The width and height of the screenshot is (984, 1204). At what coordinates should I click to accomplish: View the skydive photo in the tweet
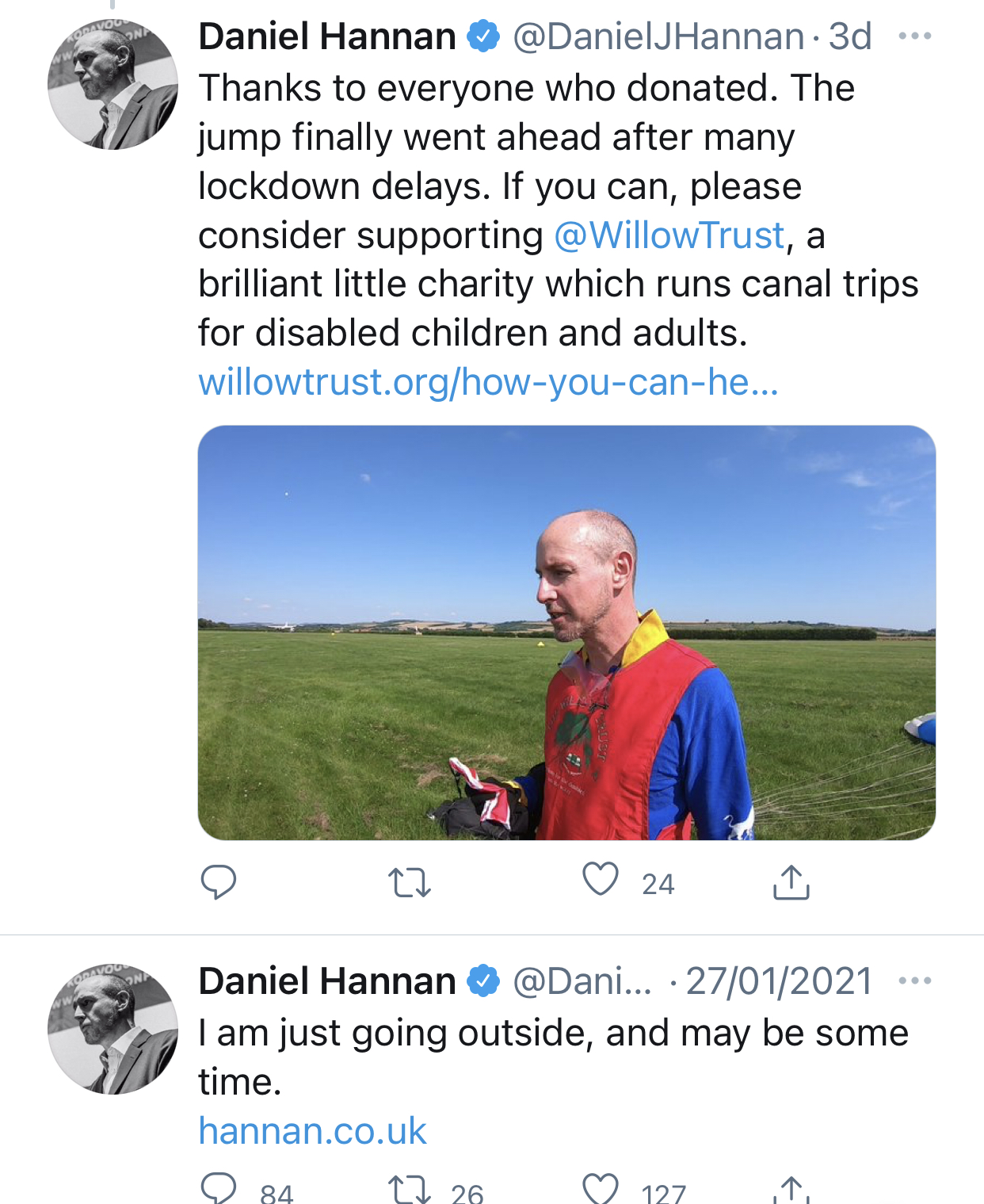coord(566,632)
